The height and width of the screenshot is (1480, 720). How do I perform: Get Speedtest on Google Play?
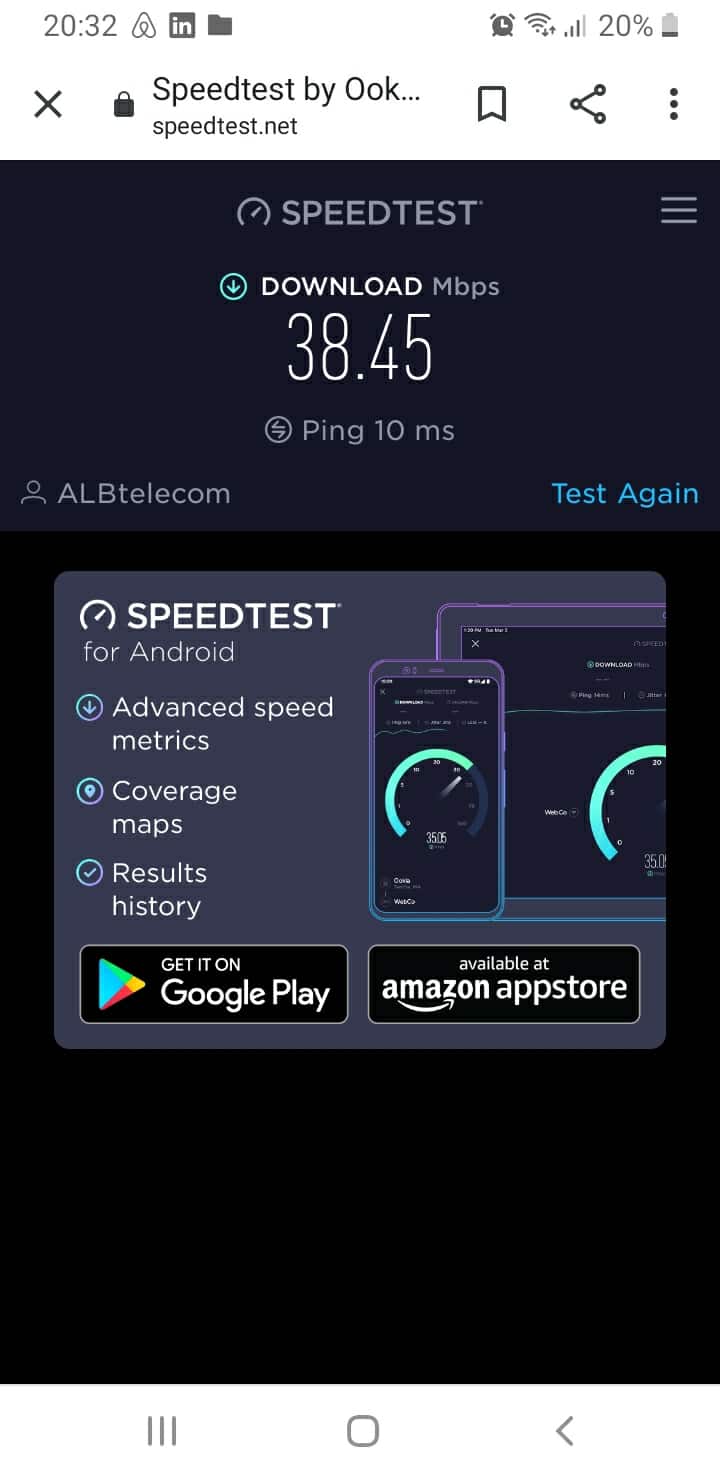click(214, 984)
